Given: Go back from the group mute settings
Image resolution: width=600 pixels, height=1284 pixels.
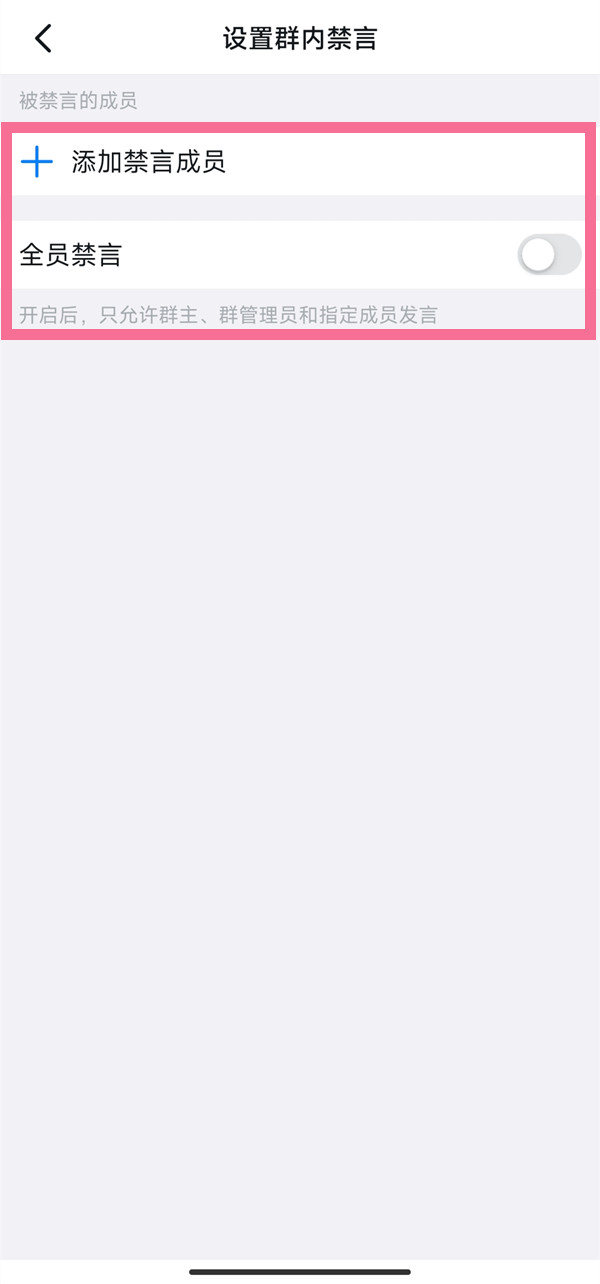Looking at the screenshot, I should (42, 39).
